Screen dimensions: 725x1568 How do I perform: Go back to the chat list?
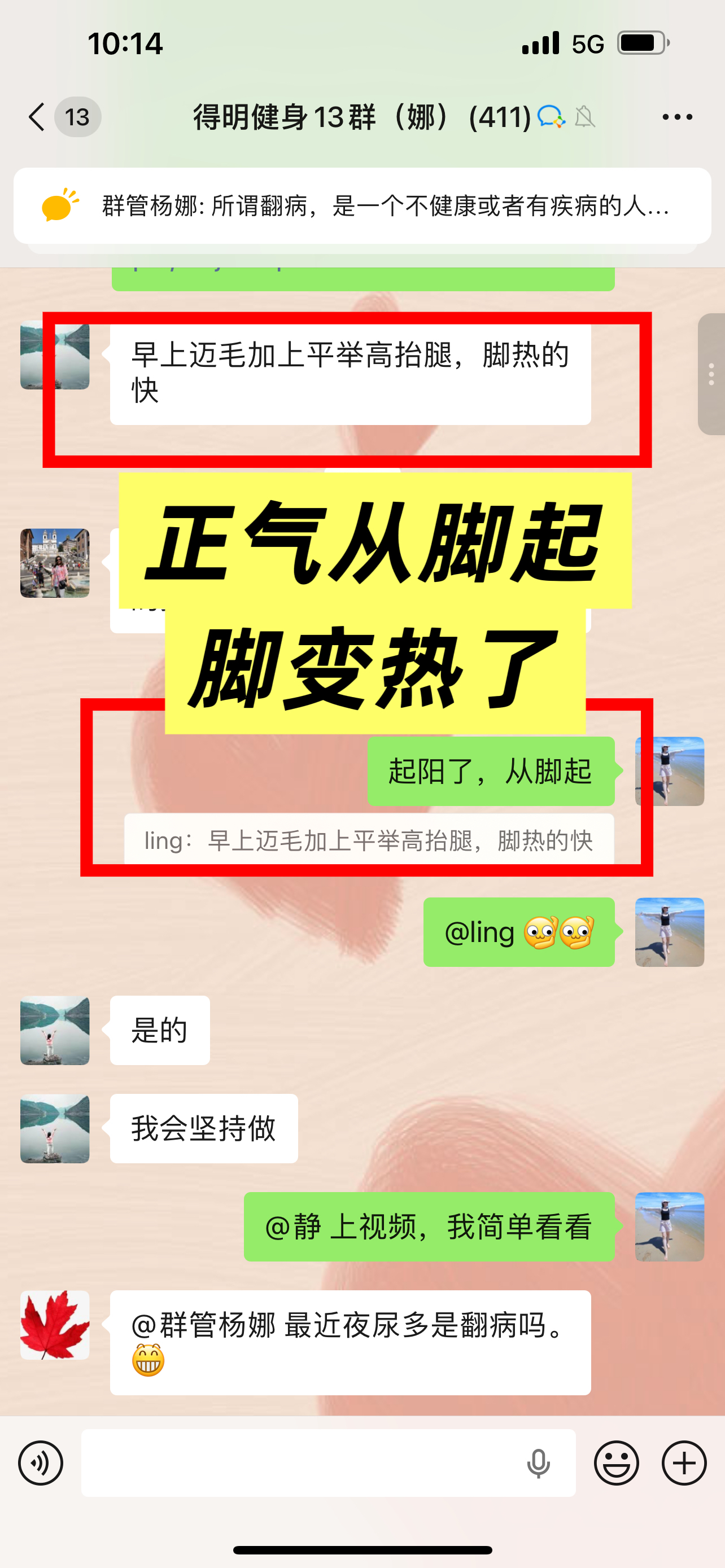(x=38, y=116)
